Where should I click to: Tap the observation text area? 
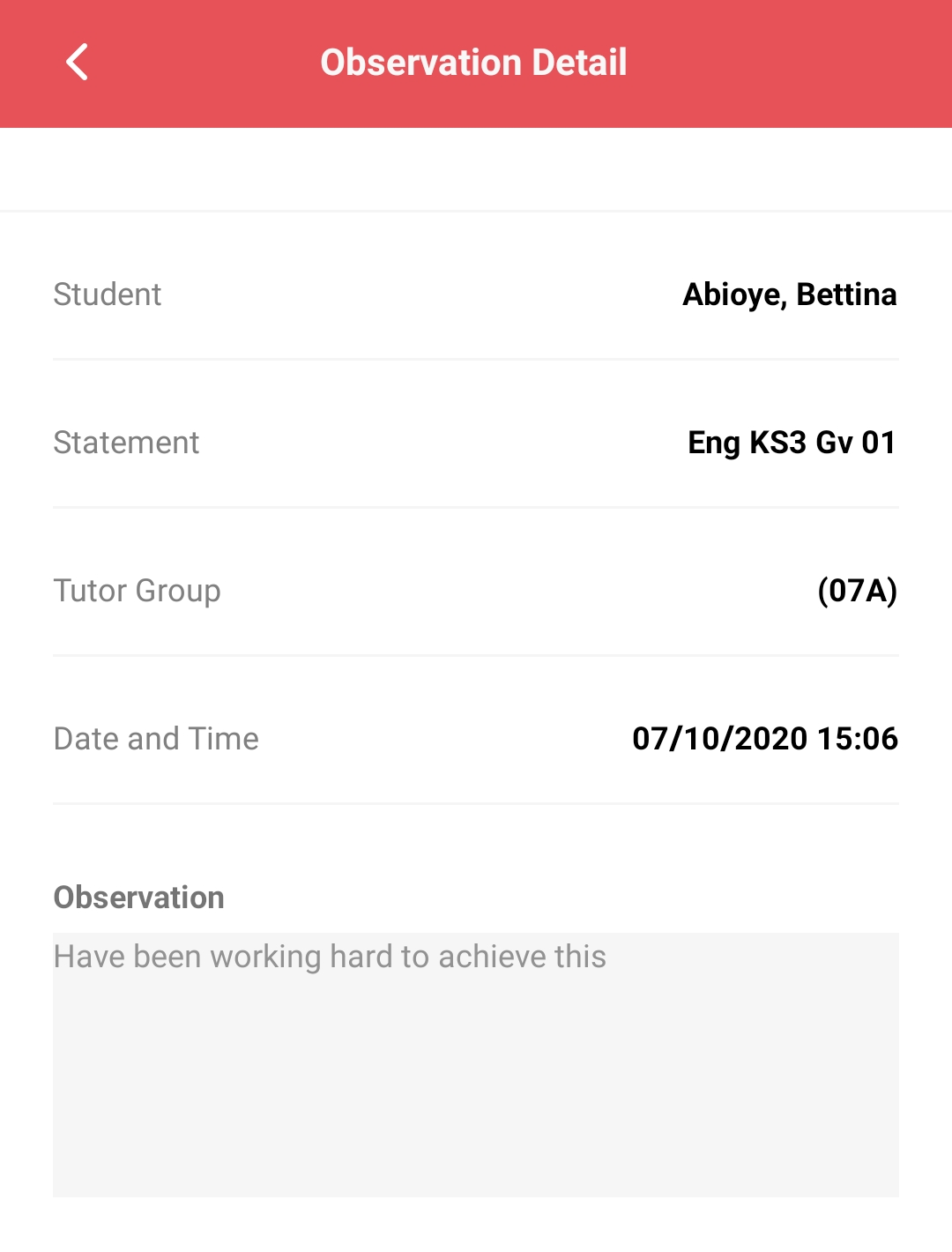click(476, 1058)
